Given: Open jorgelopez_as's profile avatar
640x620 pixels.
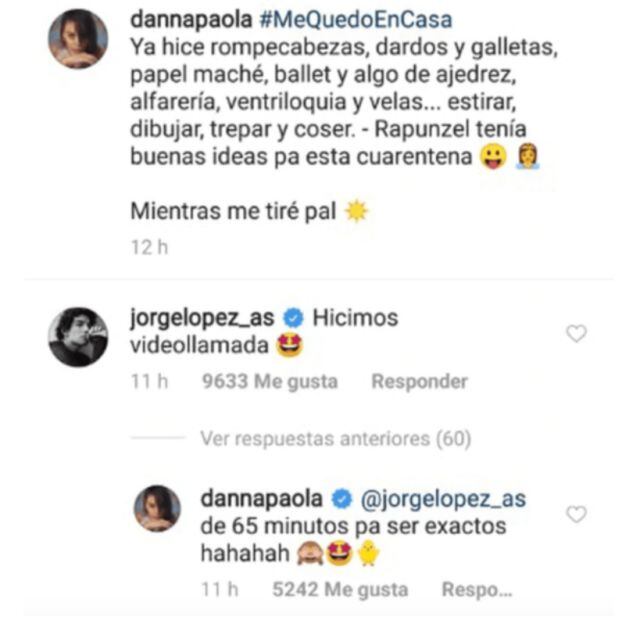Looking at the screenshot, I should tap(79, 337).
